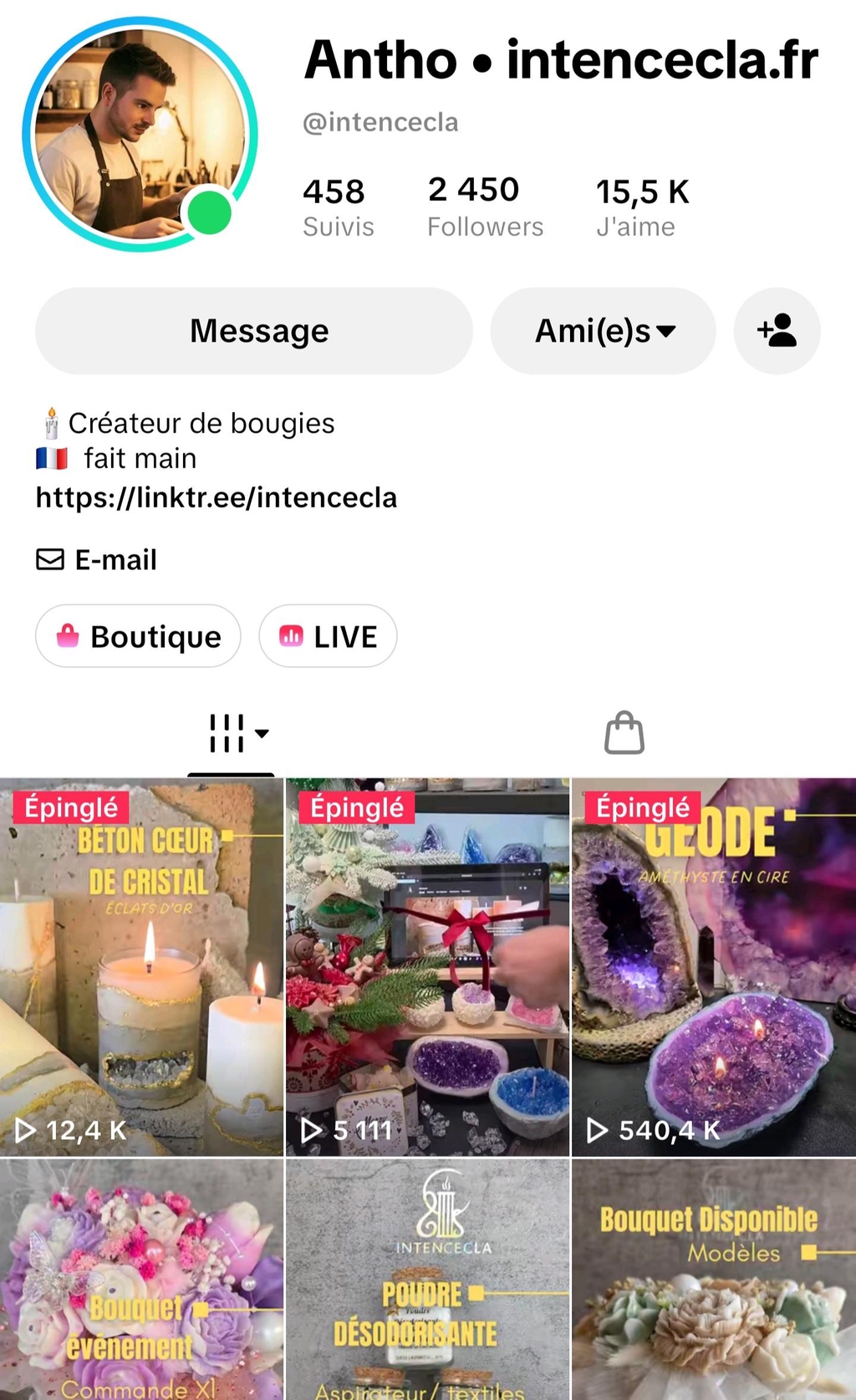This screenshot has width=856, height=1400.
Task: Open the Bouquet Disponible Modèles video
Action: coord(713,1279)
